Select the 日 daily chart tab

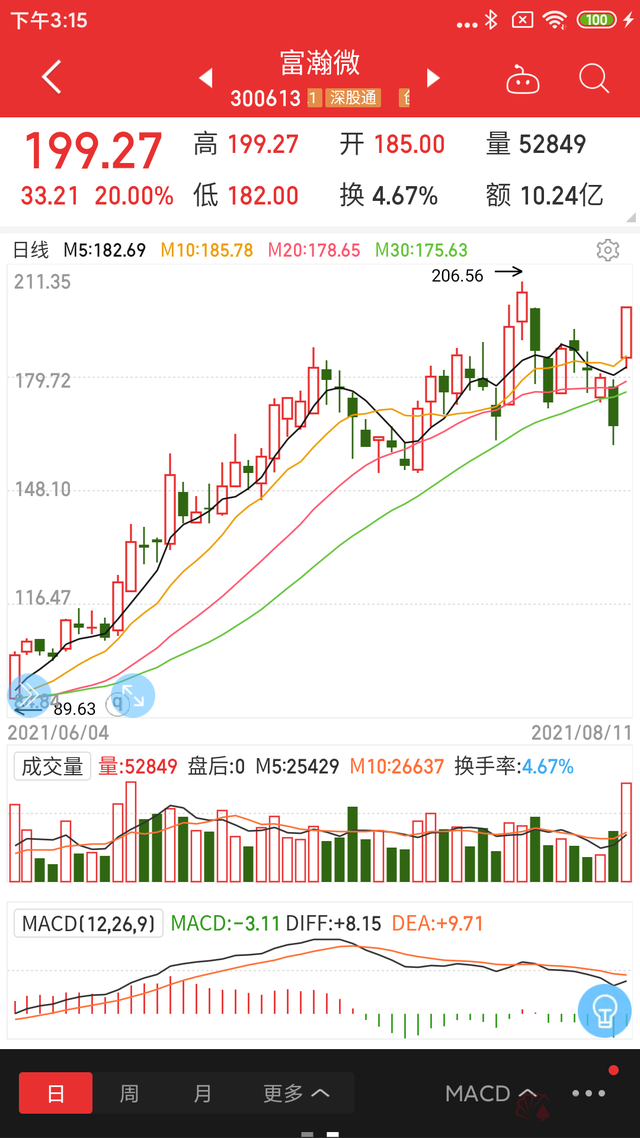(x=56, y=1093)
